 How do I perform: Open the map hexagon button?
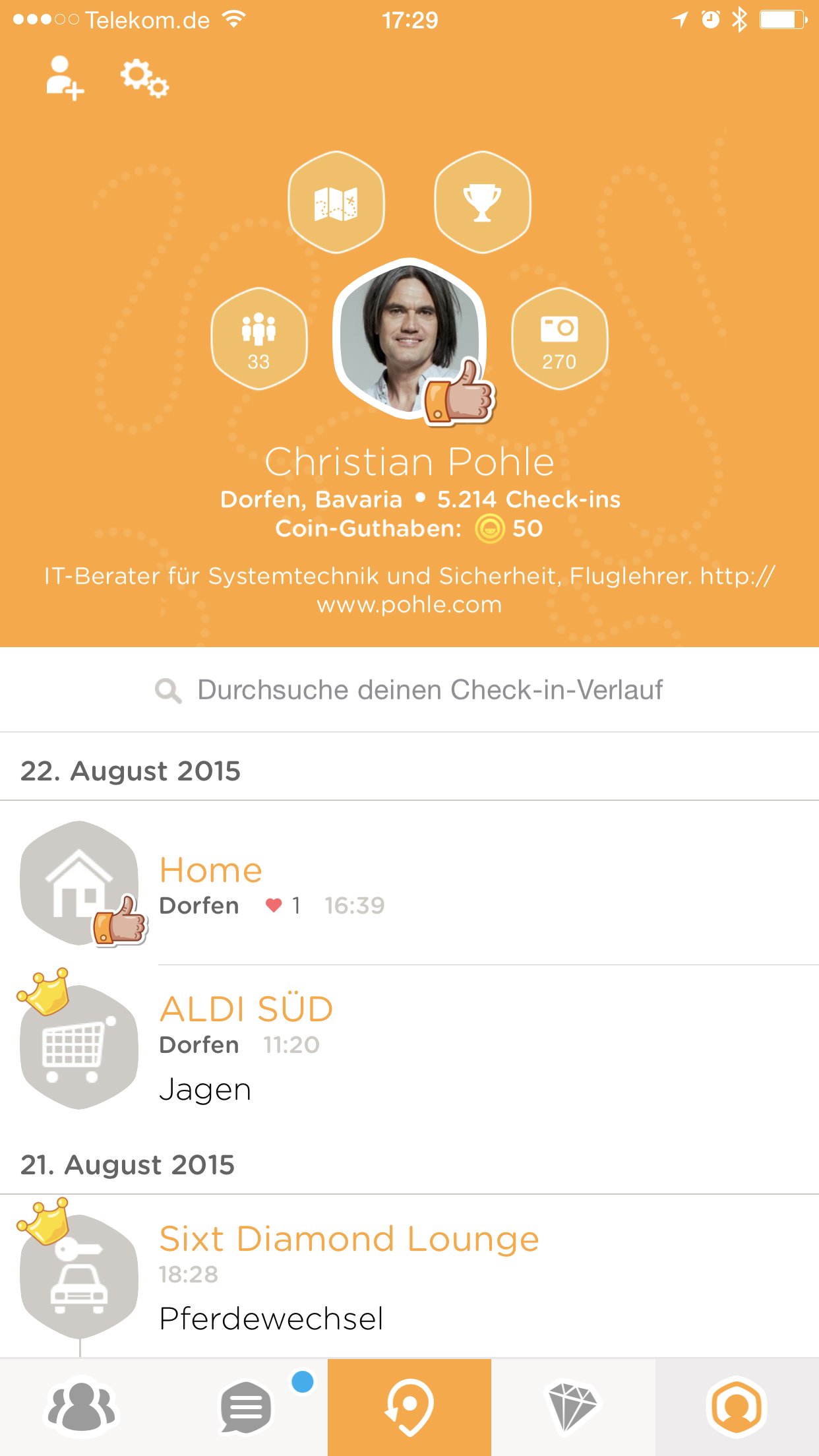(336, 202)
